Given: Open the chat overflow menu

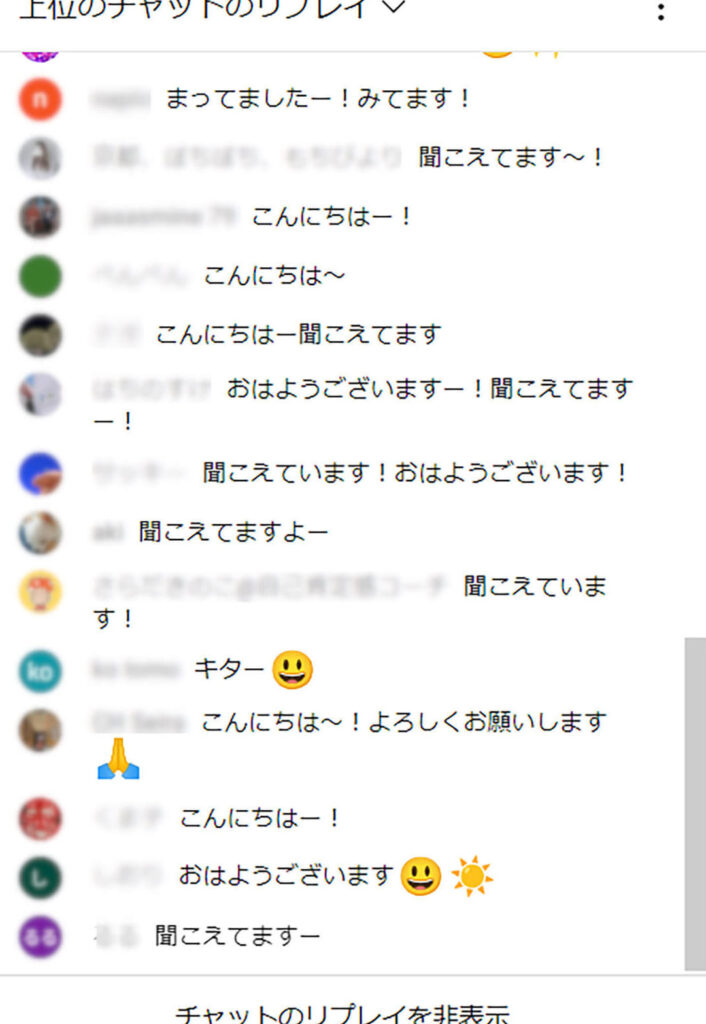Looking at the screenshot, I should 660,12.
